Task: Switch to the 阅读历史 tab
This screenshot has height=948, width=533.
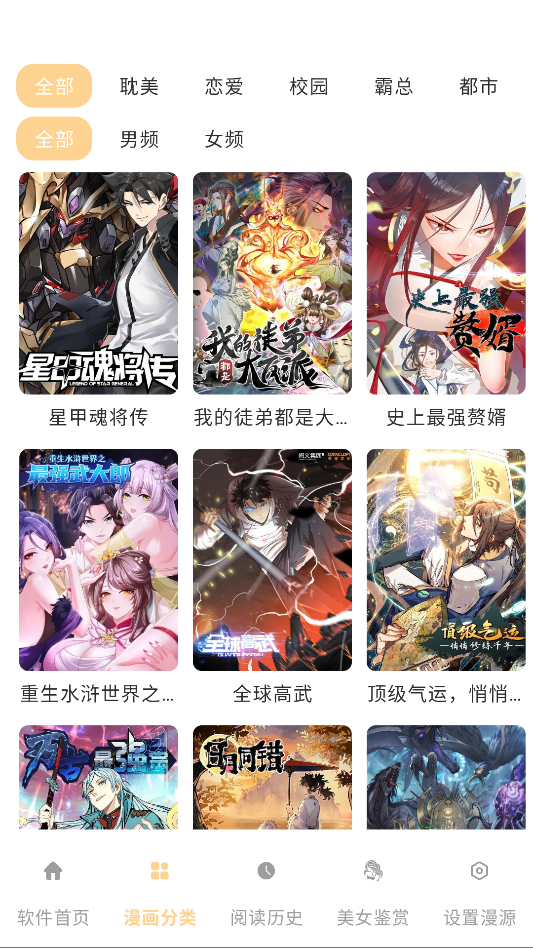Action: coord(266,894)
